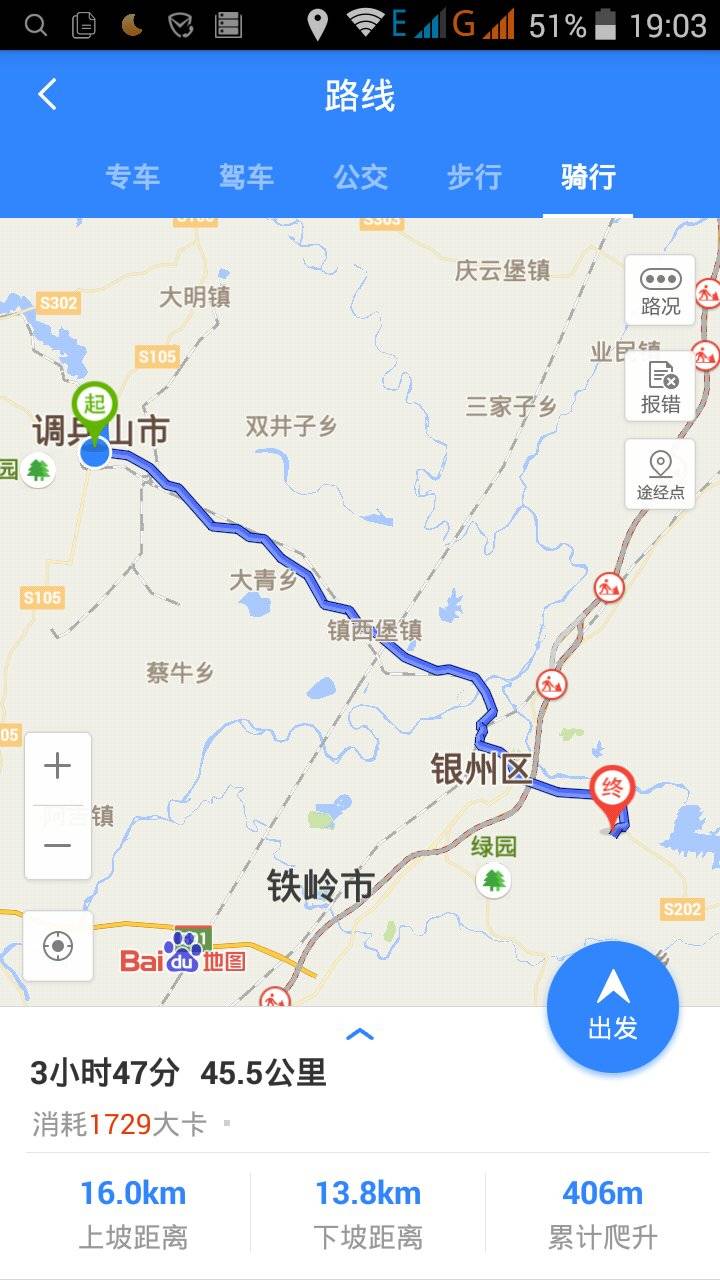Image resolution: width=720 pixels, height=1280 pixels.
Task: Select the 公交 transit tab
Action: pyautogui.click(x=360, y=178)
